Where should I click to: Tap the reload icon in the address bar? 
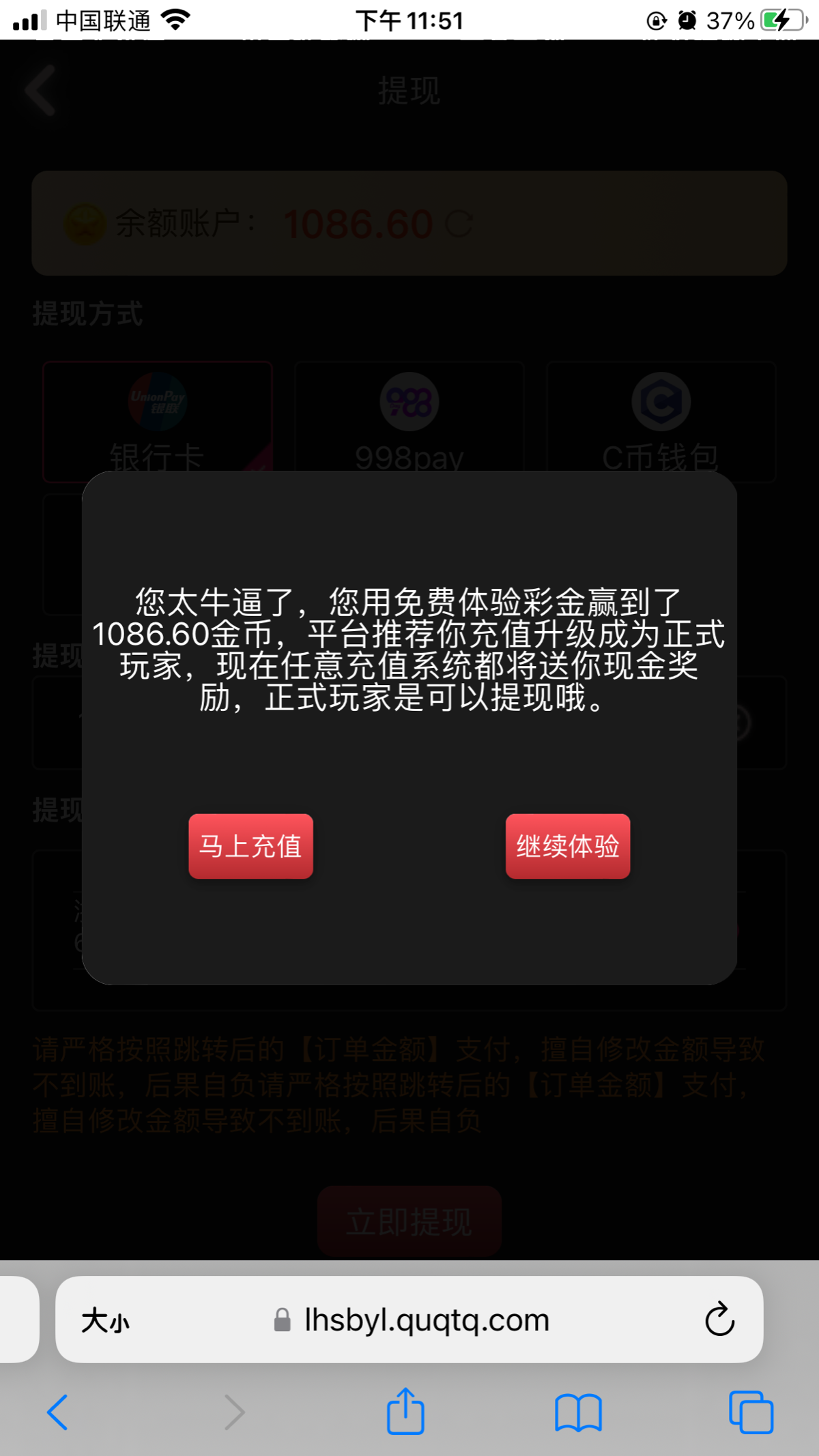[718, 1319]
